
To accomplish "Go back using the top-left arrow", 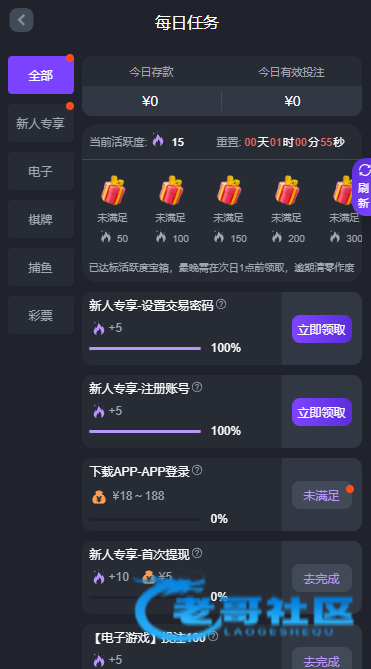I will [x=21, y=20].
